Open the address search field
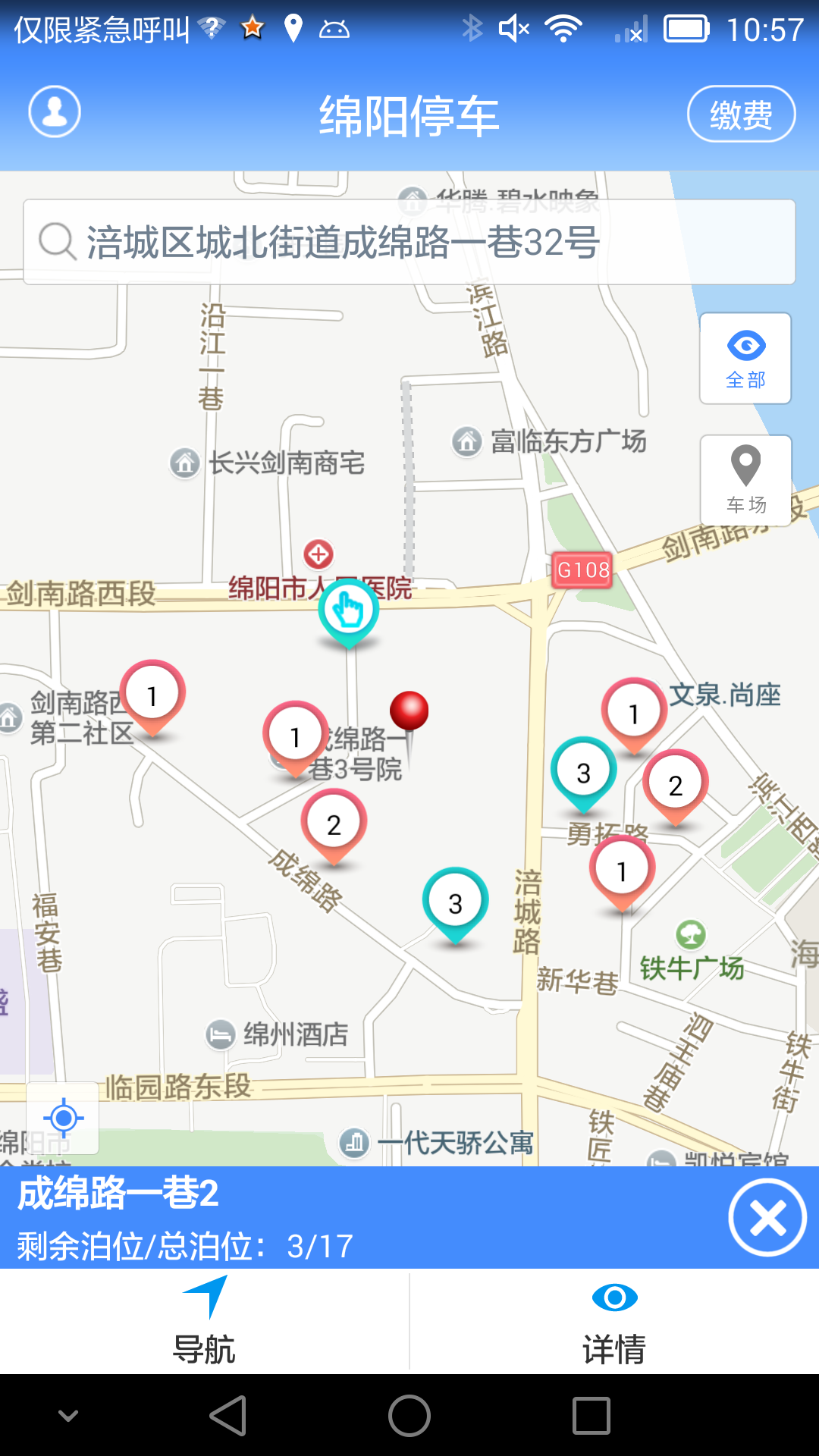 (409, 243)
